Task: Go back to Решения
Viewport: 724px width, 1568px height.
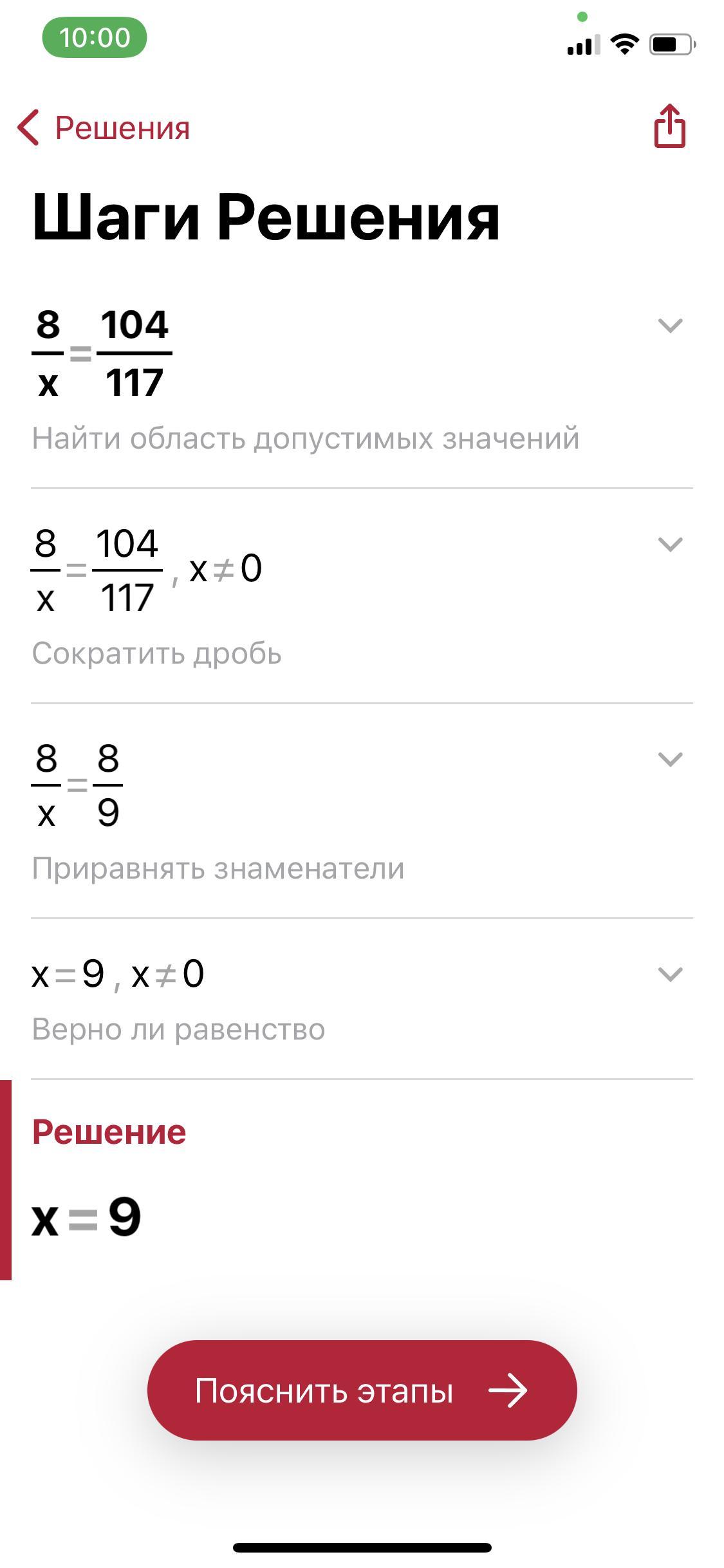Action: [103, 127]
